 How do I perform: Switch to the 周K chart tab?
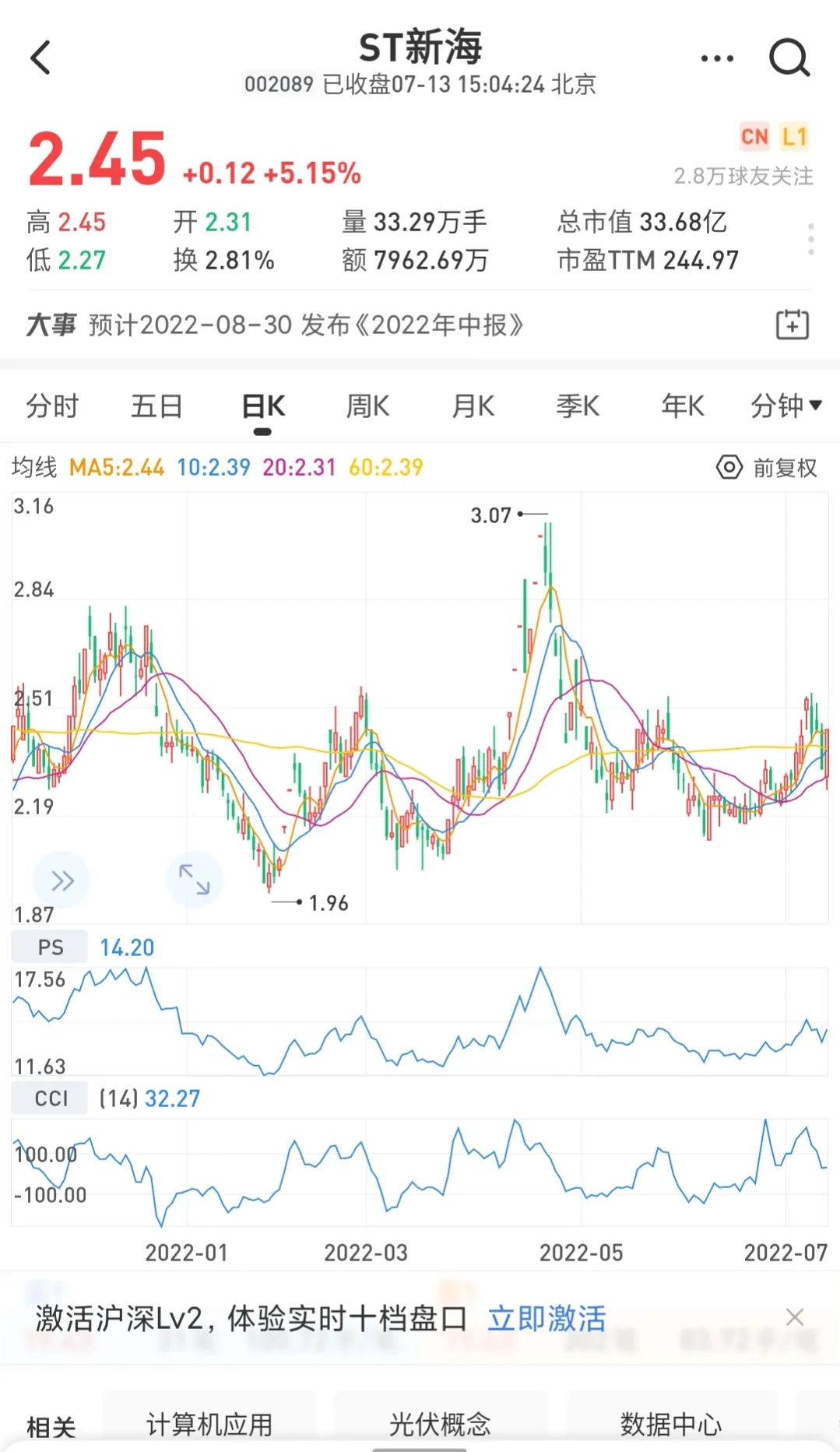pyautogui.click(x=367, y=406)
